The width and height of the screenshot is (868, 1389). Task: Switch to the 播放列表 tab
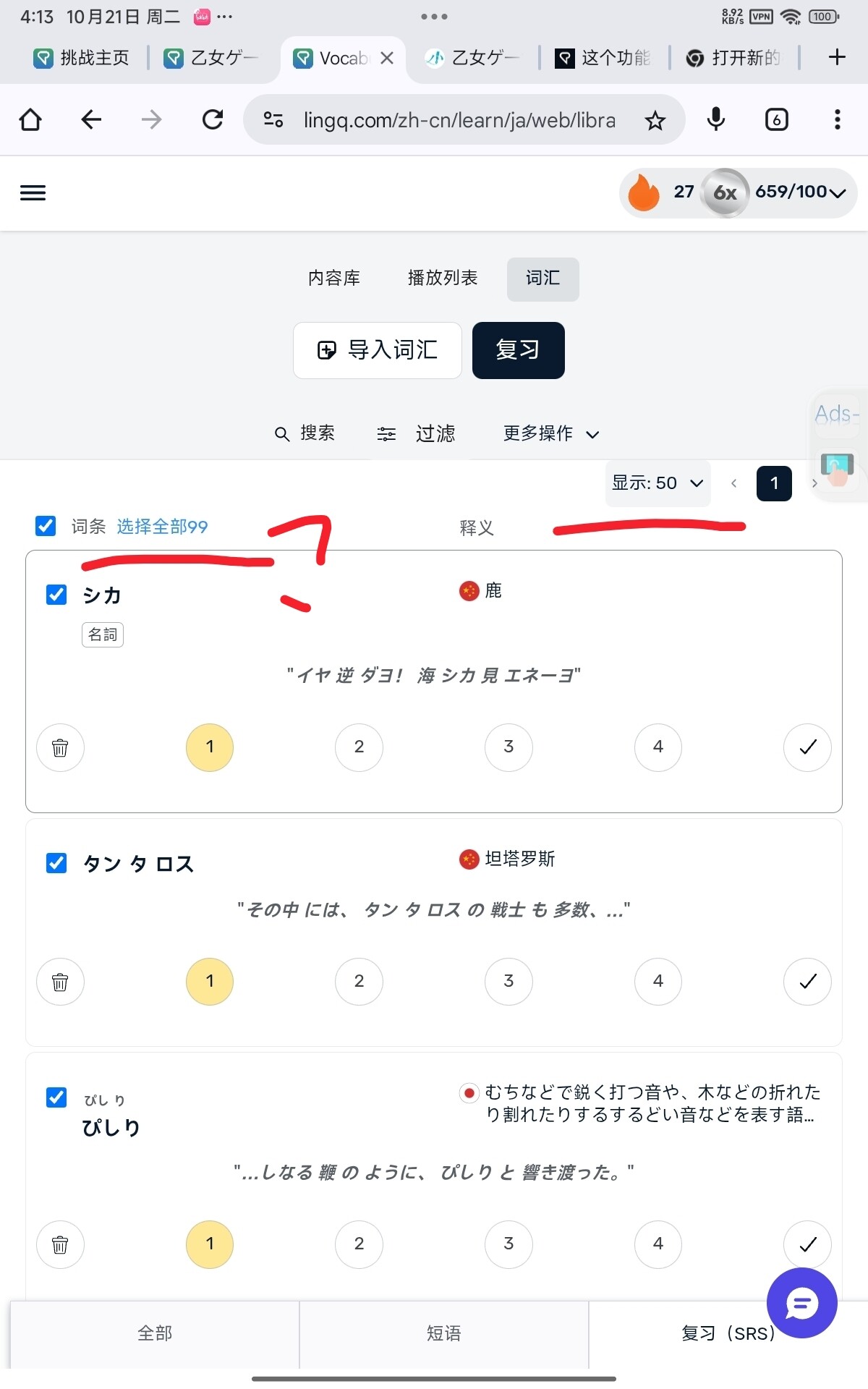point(443,279)
